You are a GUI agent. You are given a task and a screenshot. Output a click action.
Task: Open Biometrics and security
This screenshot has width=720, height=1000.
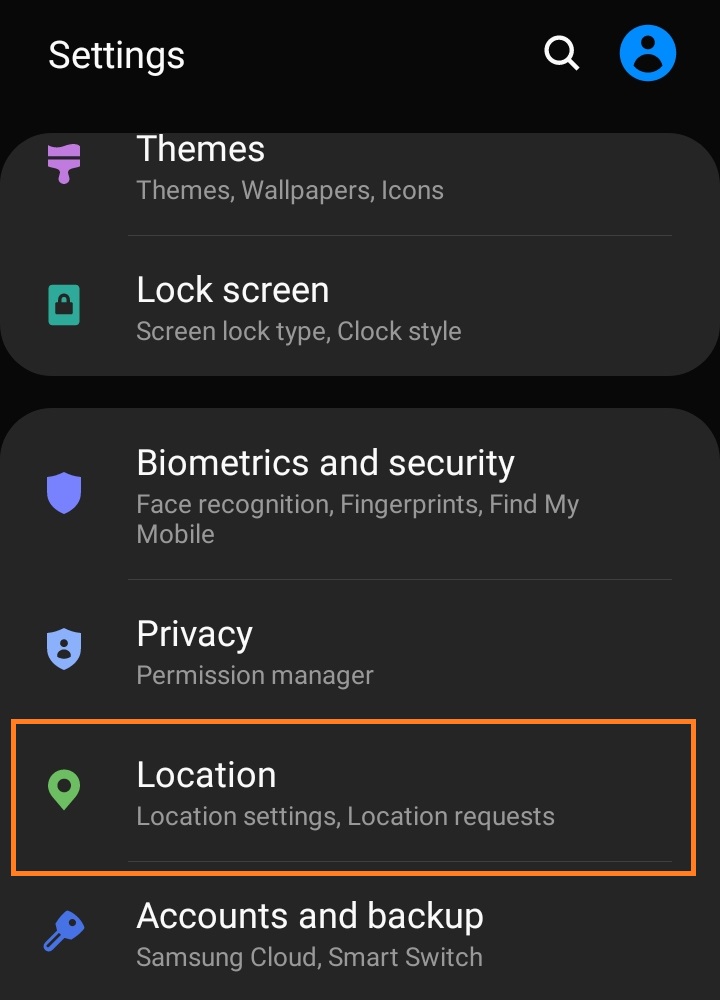360,496
